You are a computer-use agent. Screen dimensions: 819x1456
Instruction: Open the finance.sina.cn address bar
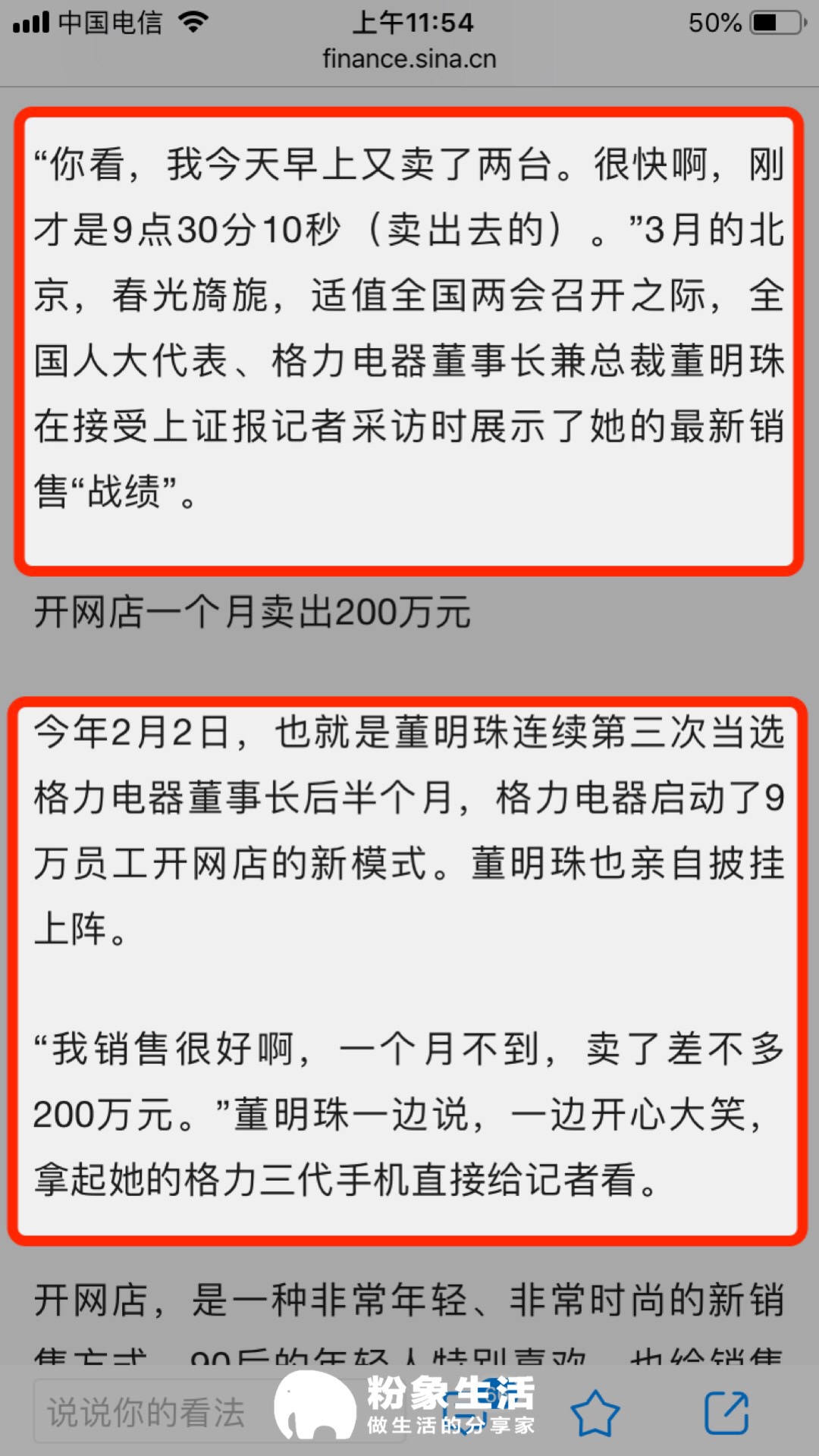pos(409,59)
